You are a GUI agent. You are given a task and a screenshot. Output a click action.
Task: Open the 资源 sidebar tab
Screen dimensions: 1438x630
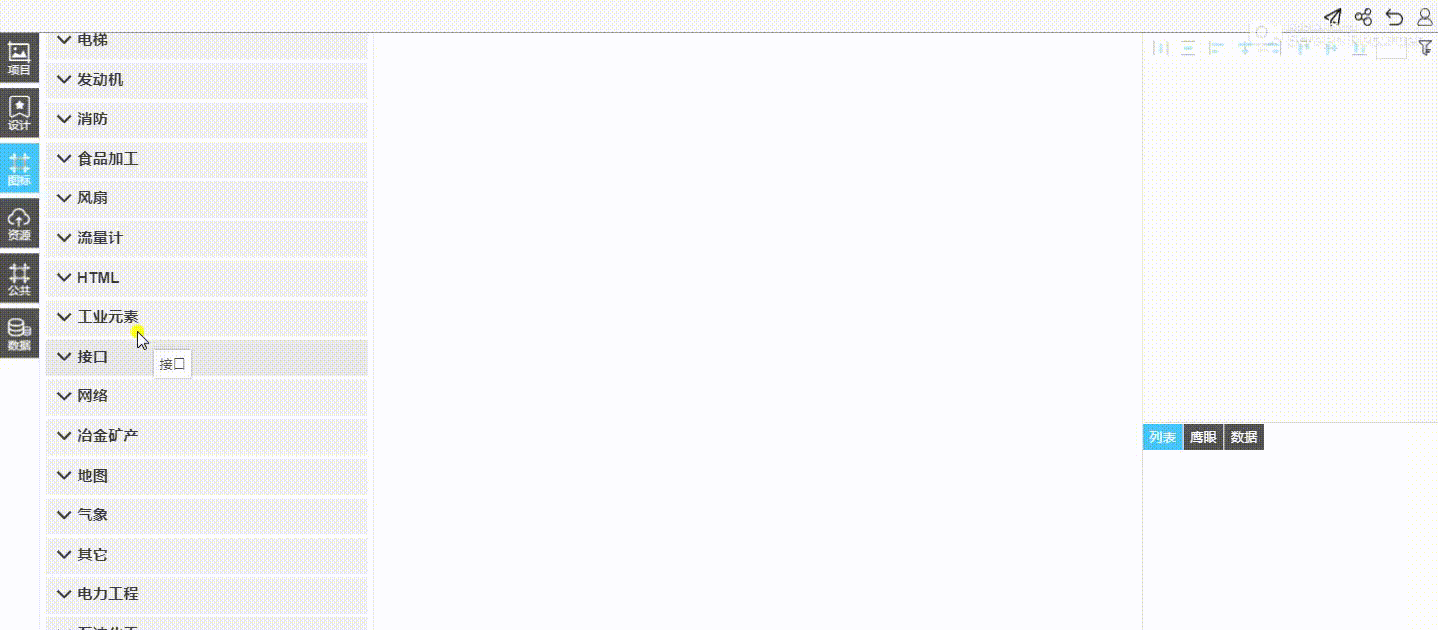(x=19, y=223)
